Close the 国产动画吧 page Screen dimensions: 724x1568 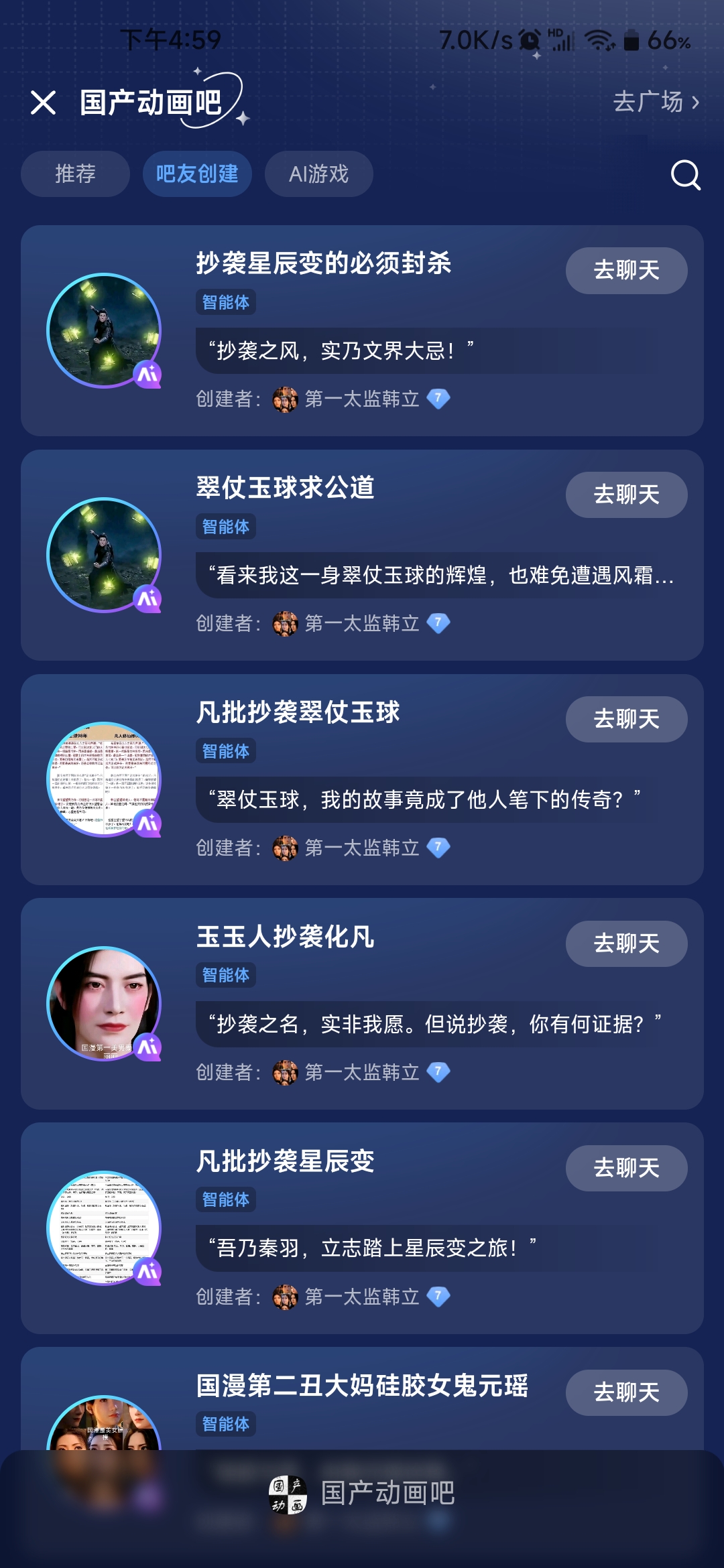click(44, 103)
